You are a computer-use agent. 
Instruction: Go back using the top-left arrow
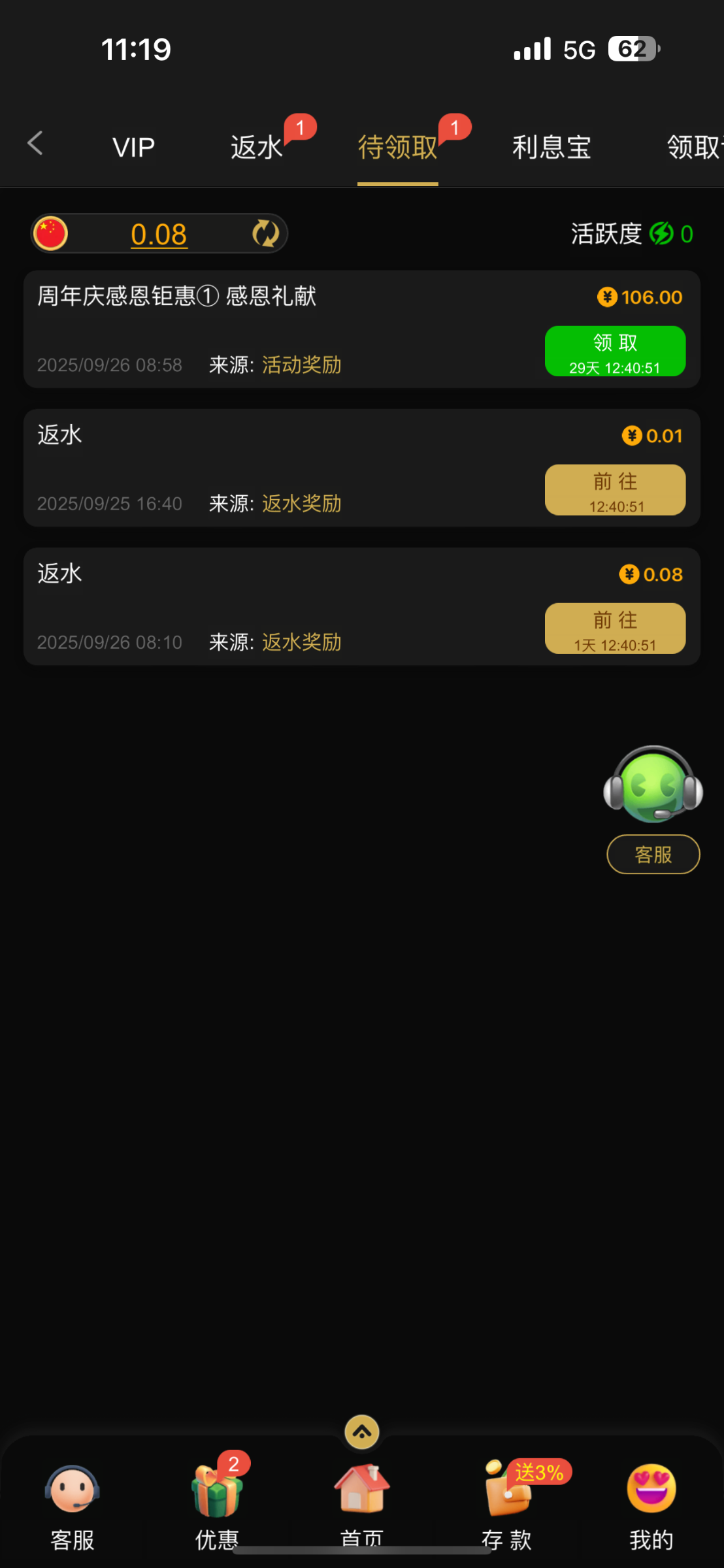(35, 143)
